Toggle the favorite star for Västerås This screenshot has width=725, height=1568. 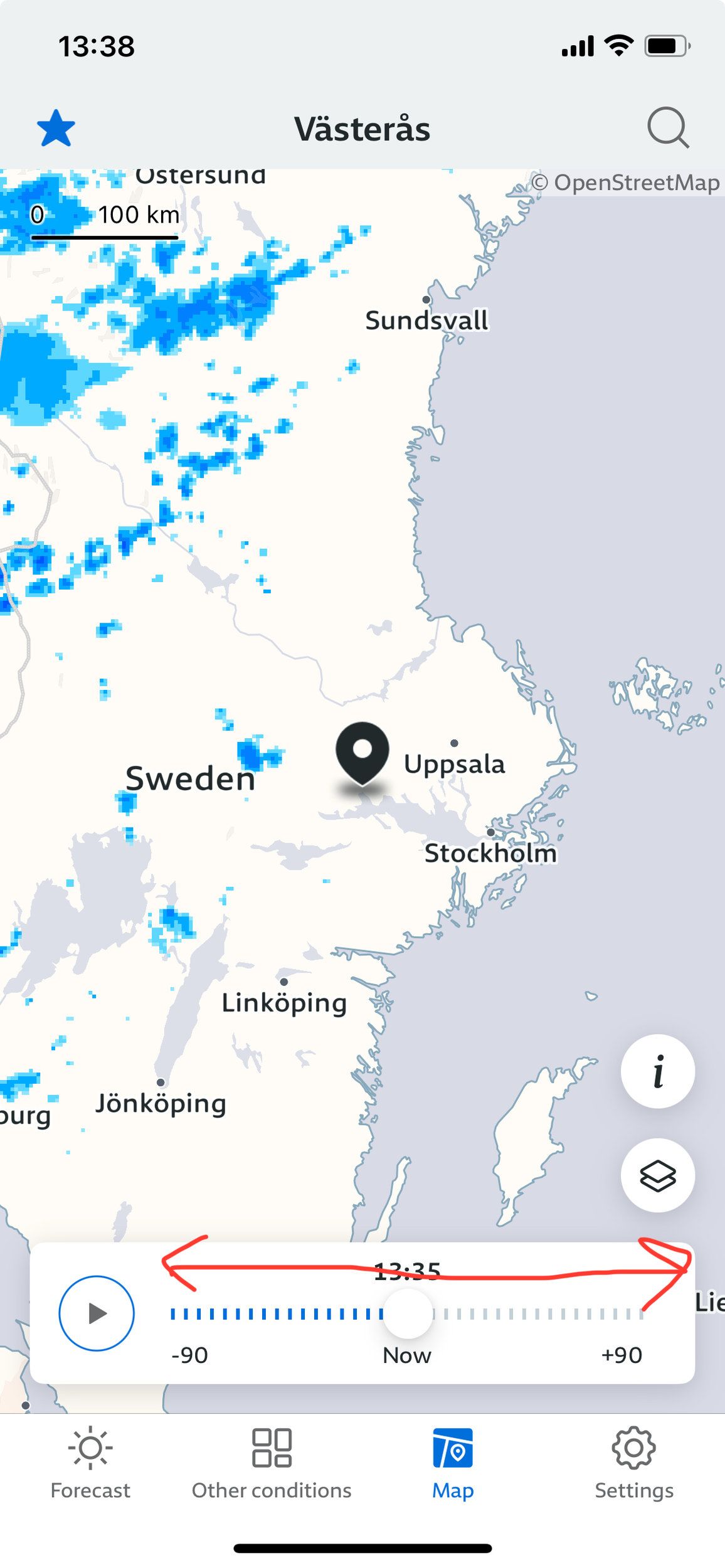(56, 129)
